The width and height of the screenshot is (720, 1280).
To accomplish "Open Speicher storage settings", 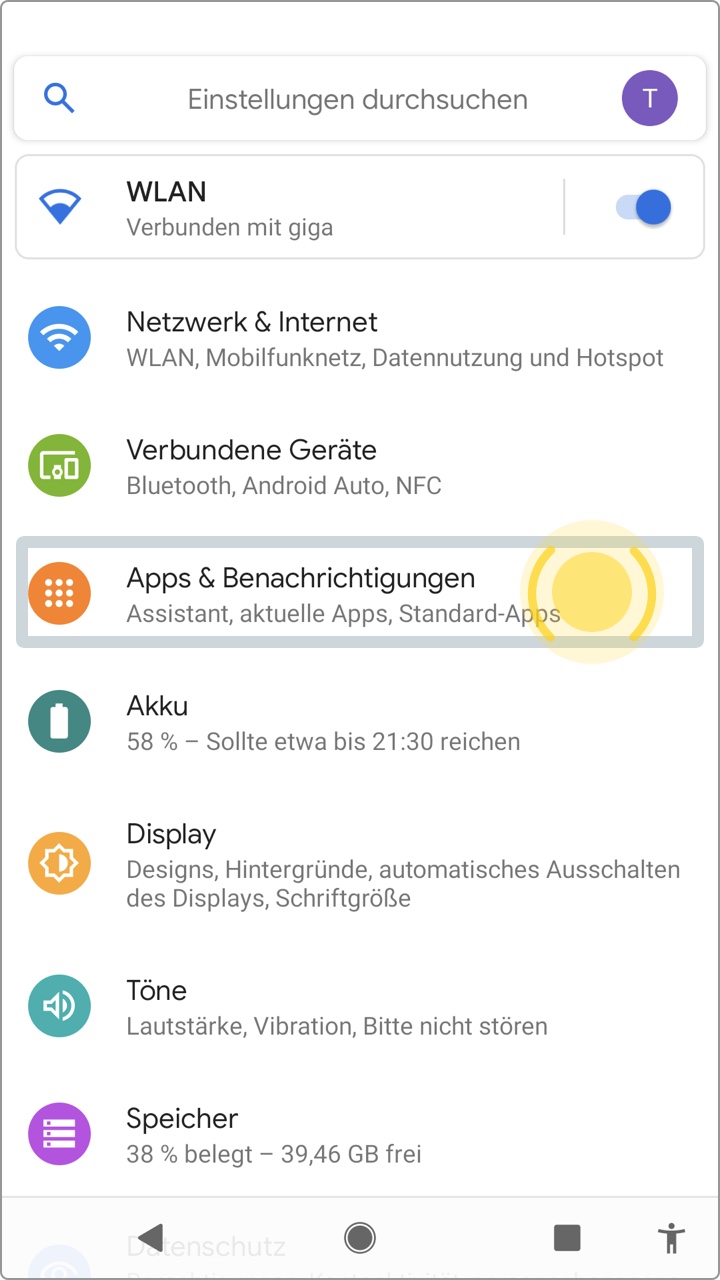I will click(x=360, y=1134).
